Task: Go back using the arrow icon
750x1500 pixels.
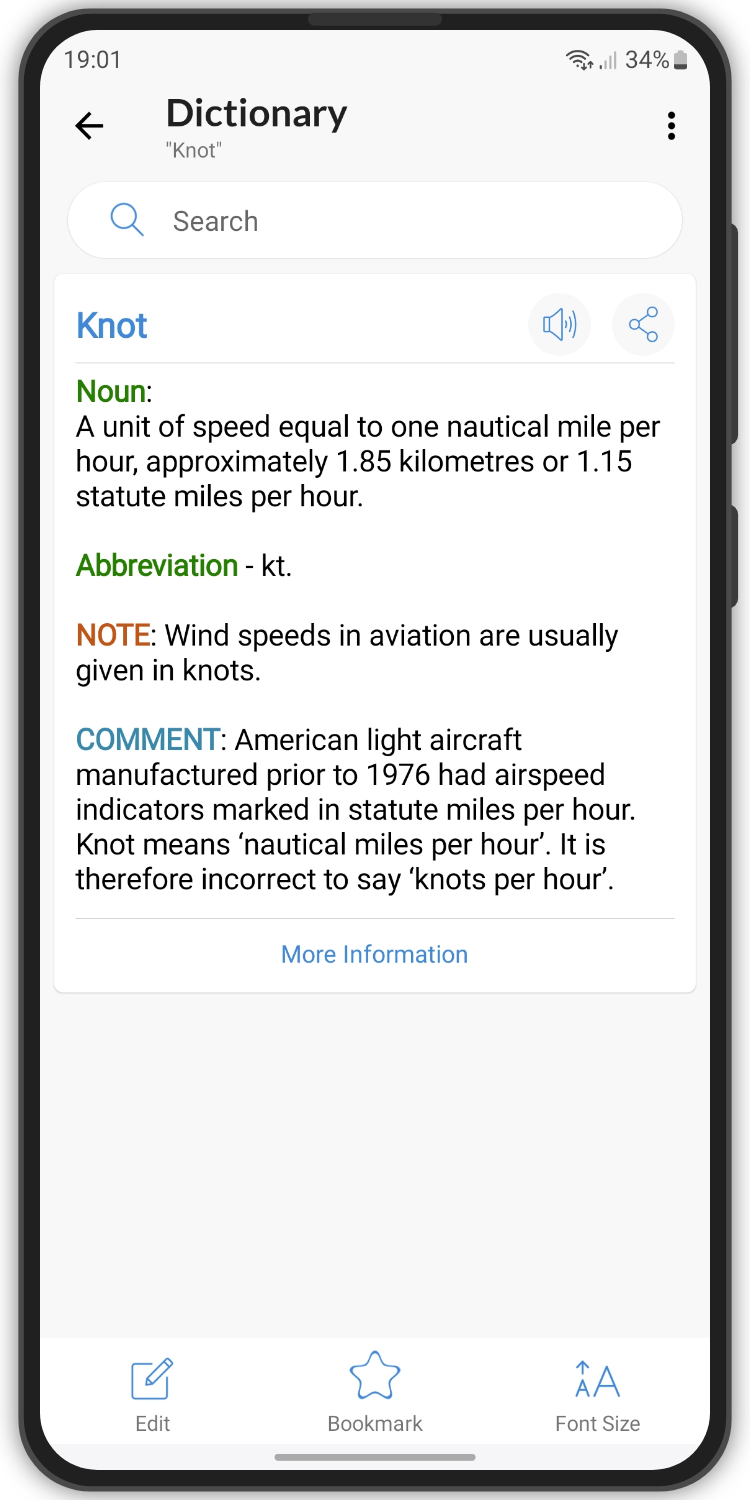Action: (89, 126)
